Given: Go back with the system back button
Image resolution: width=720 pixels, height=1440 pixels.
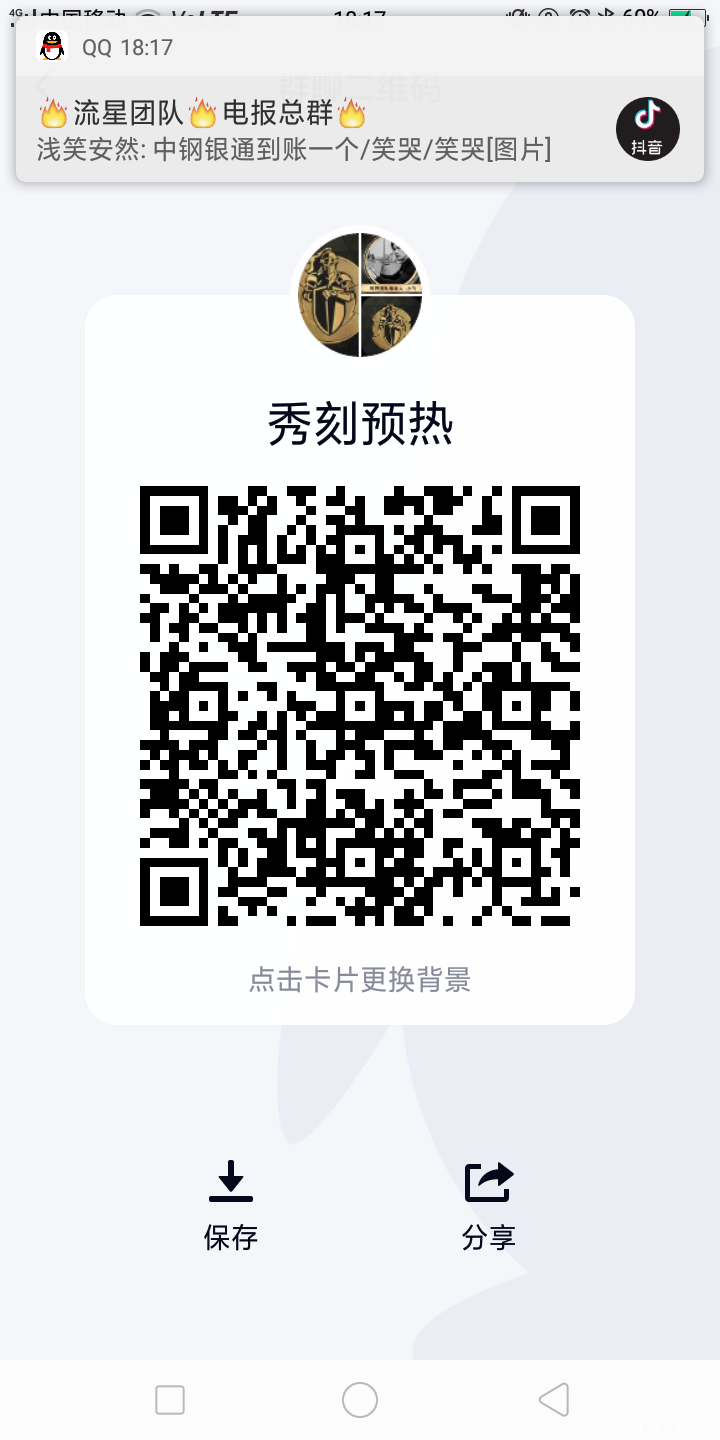Looking at the screenshot, I should (553, 1400).
